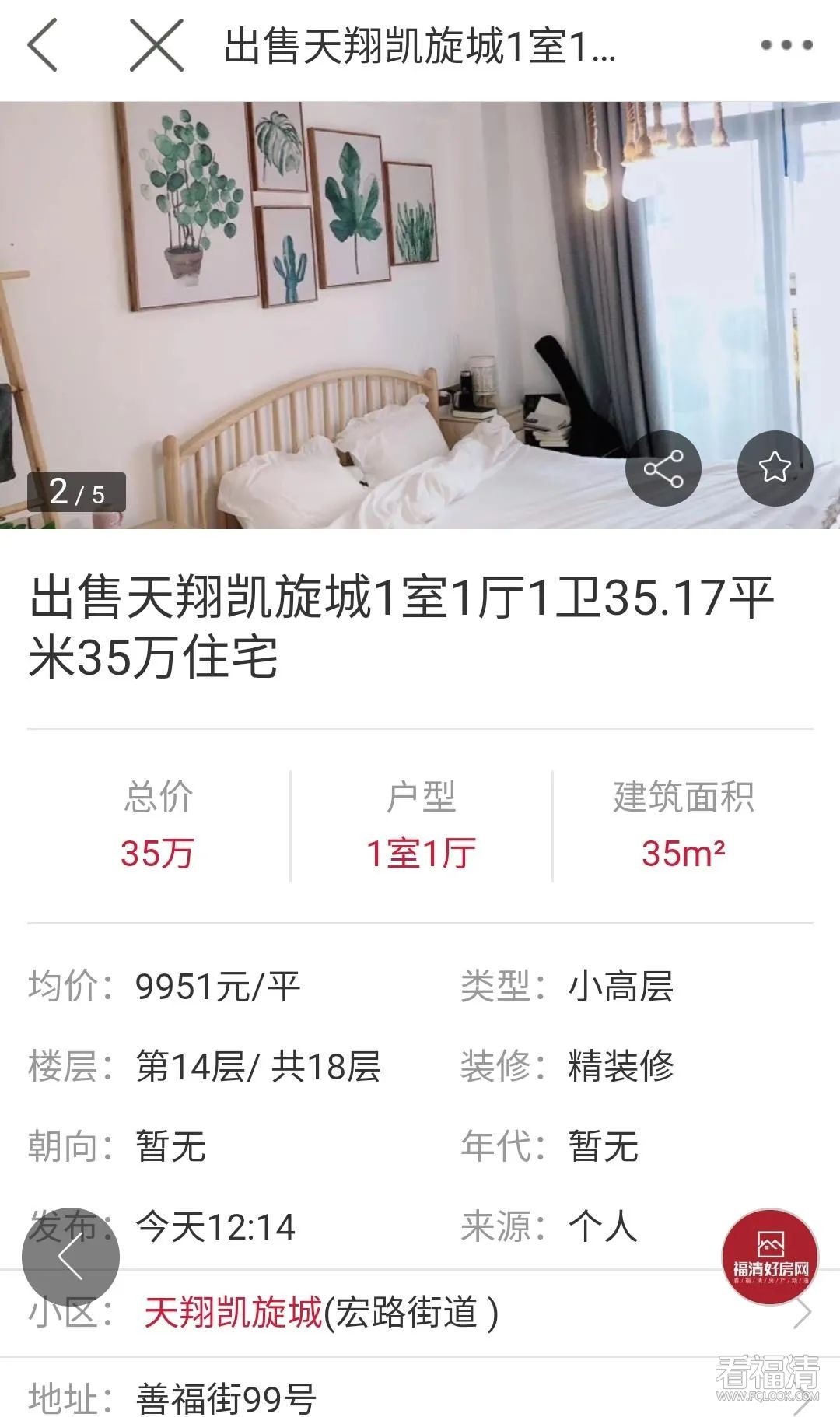Image resolution: width=840 pixels, height=1417 pixels.
Task: Open the three-dot overflow menu
Action: (786, 46)
